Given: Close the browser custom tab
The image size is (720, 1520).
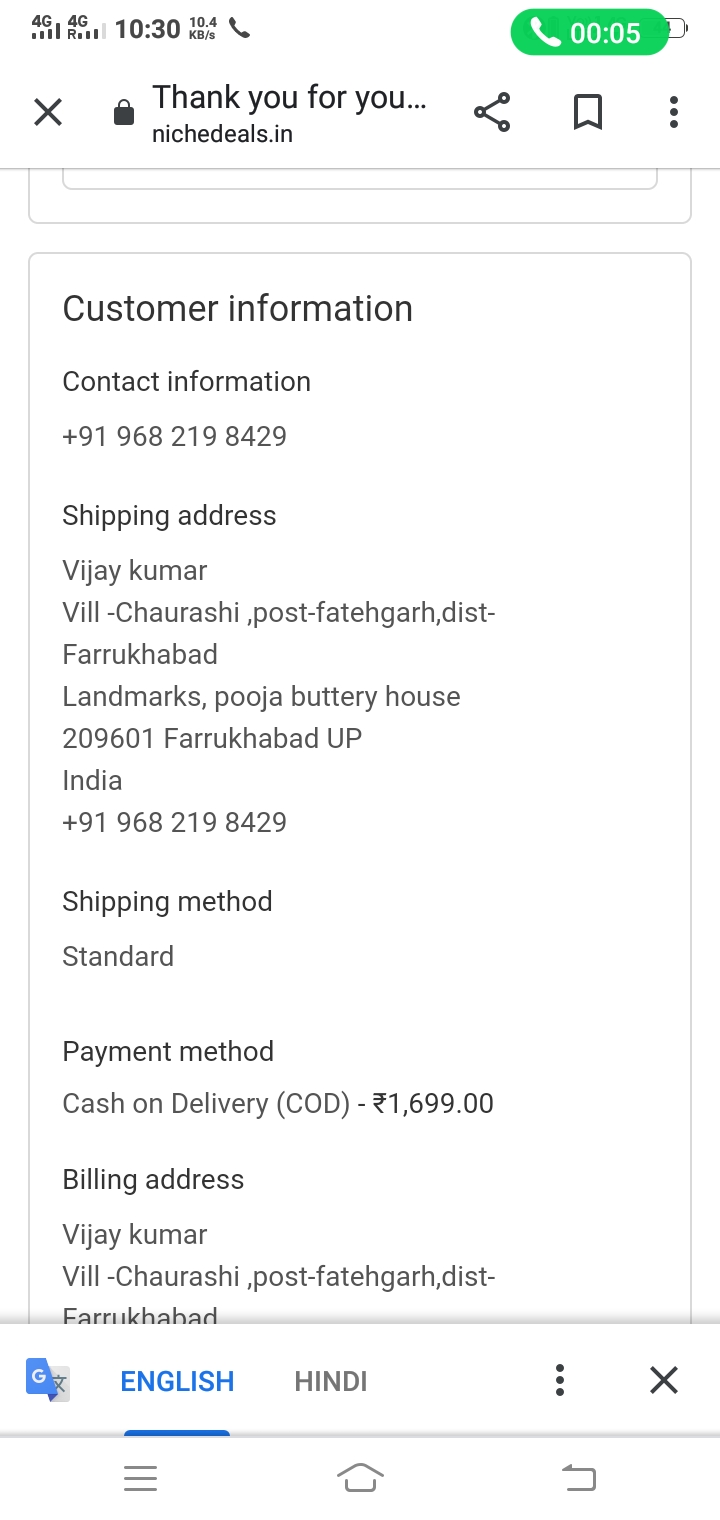Looking at the screenshot, I should click(47, 112).
